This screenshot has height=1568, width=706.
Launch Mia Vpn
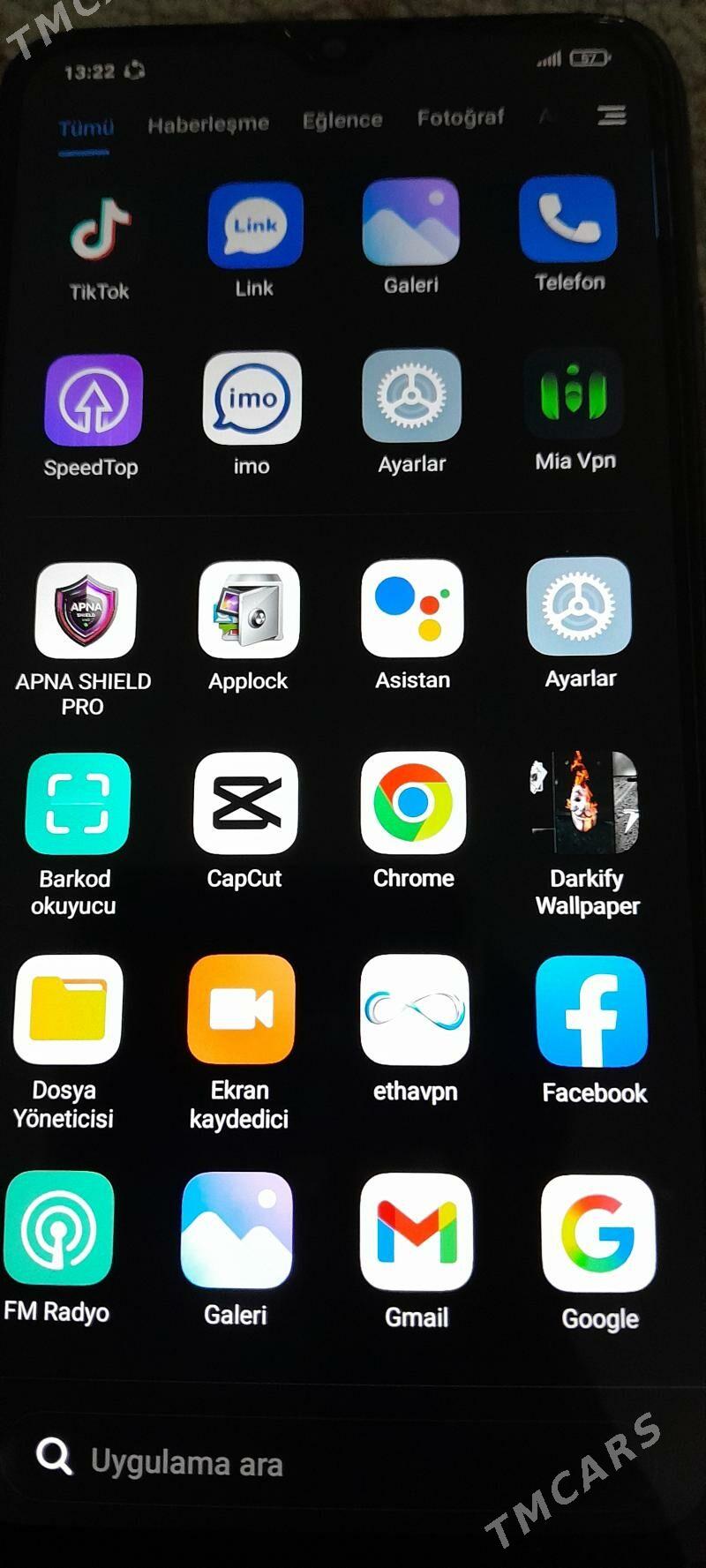[x=574, y=394]
